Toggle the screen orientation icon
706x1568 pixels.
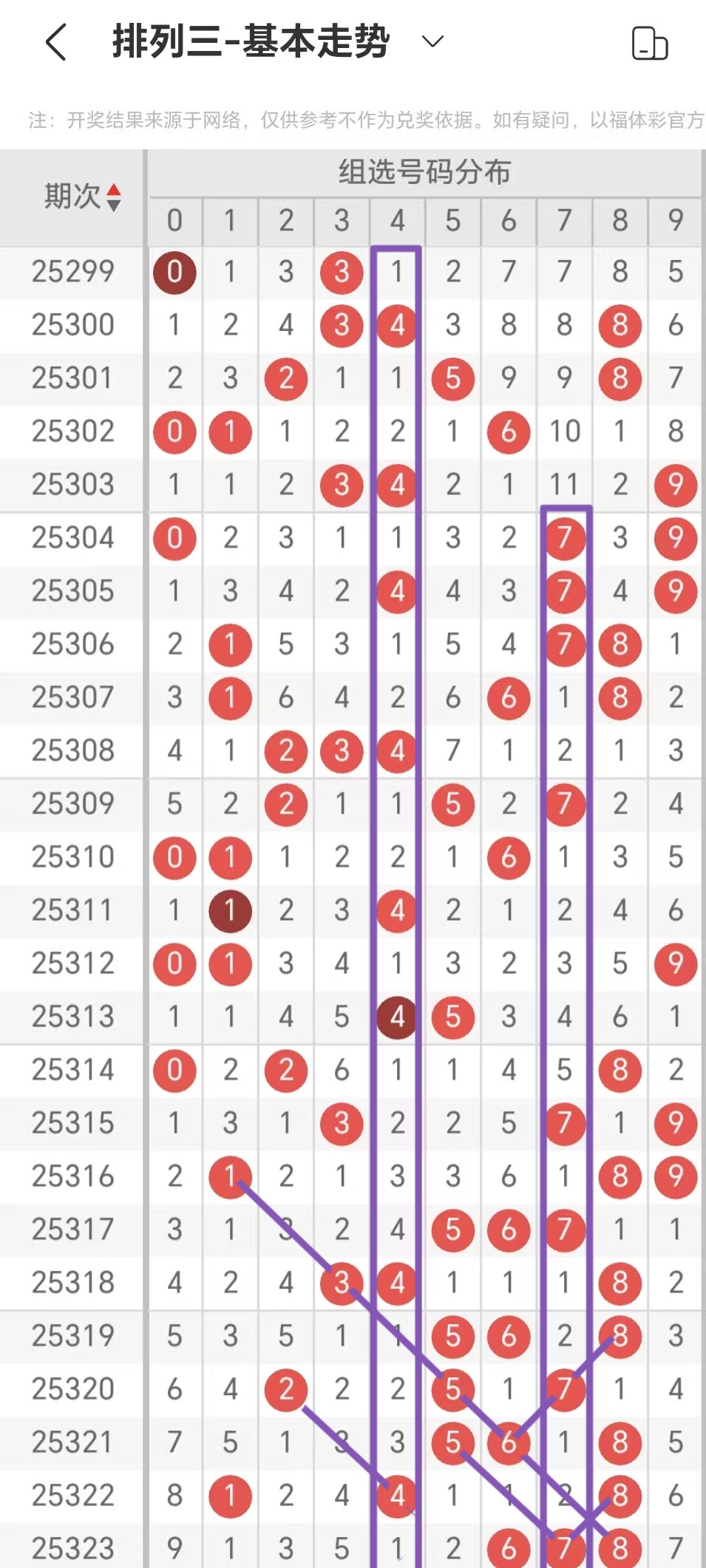pos(650,43)
